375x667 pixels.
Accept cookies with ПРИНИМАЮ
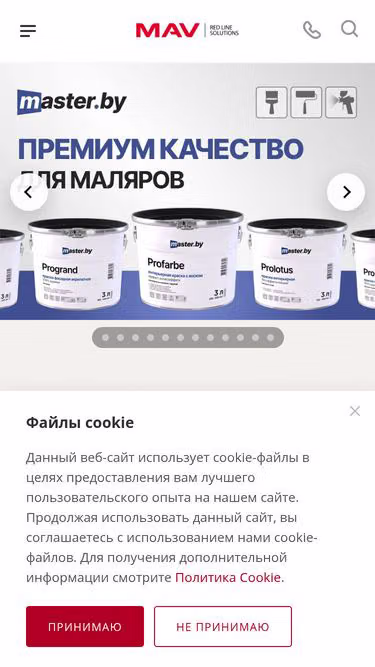pyautogui.click(x=85, y=627)
